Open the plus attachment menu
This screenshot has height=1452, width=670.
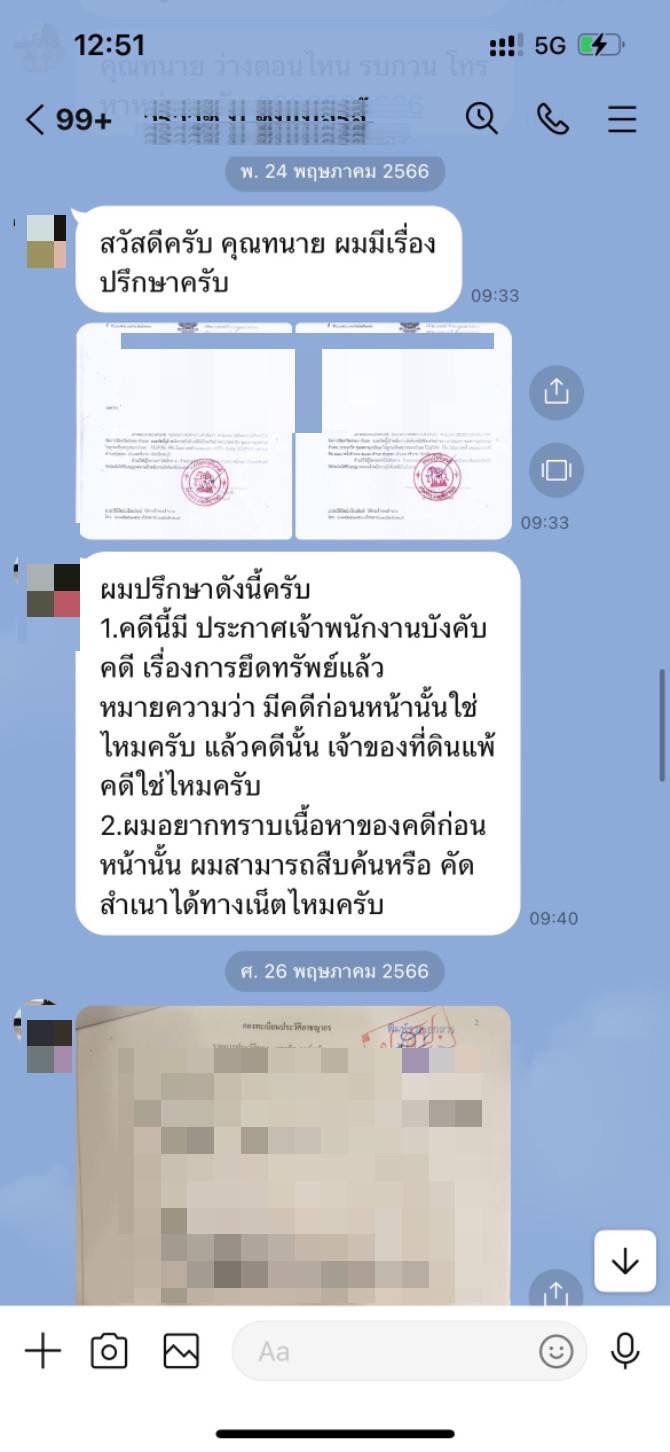click(42, 1352)
